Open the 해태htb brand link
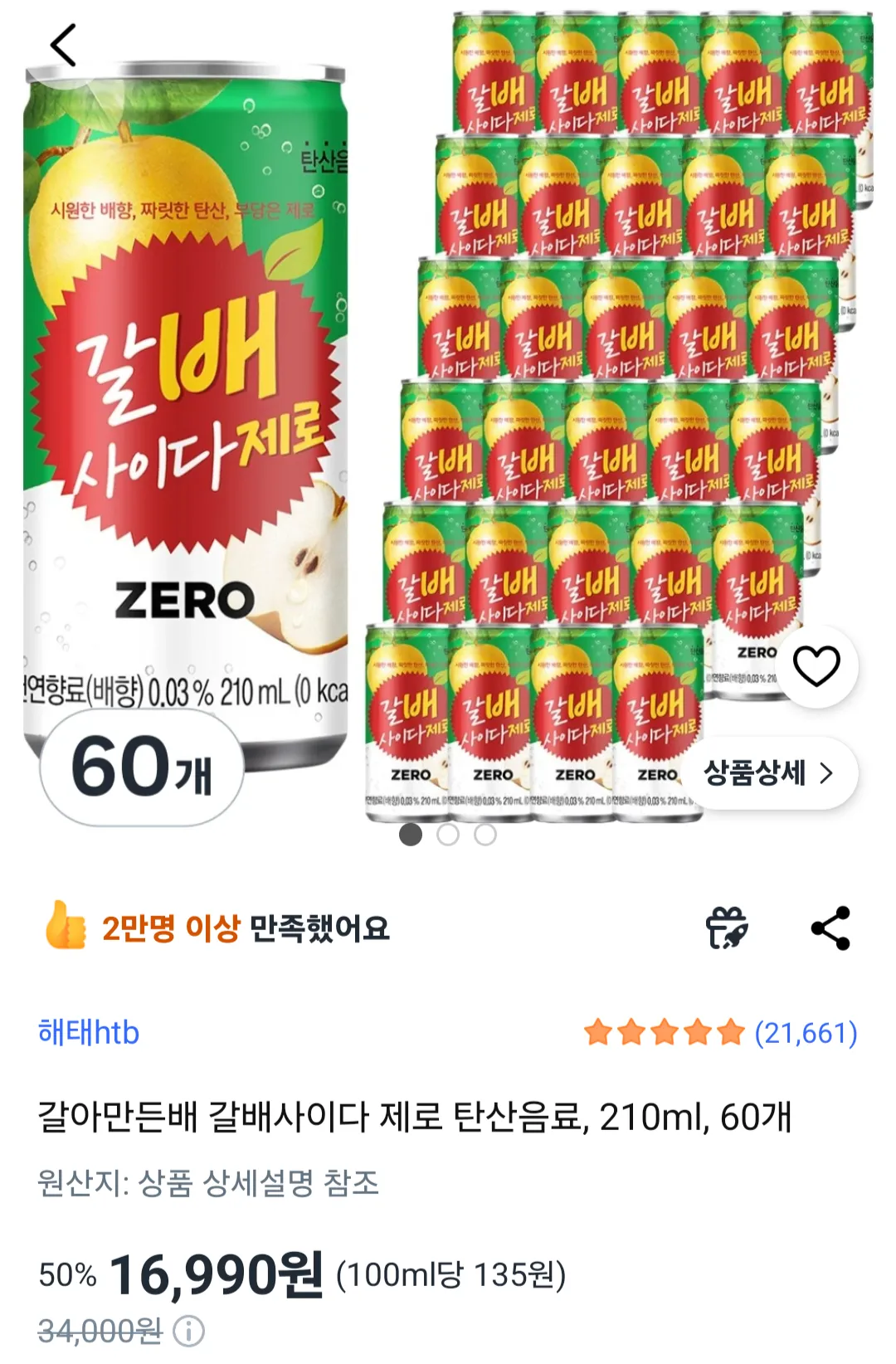 89,1033
